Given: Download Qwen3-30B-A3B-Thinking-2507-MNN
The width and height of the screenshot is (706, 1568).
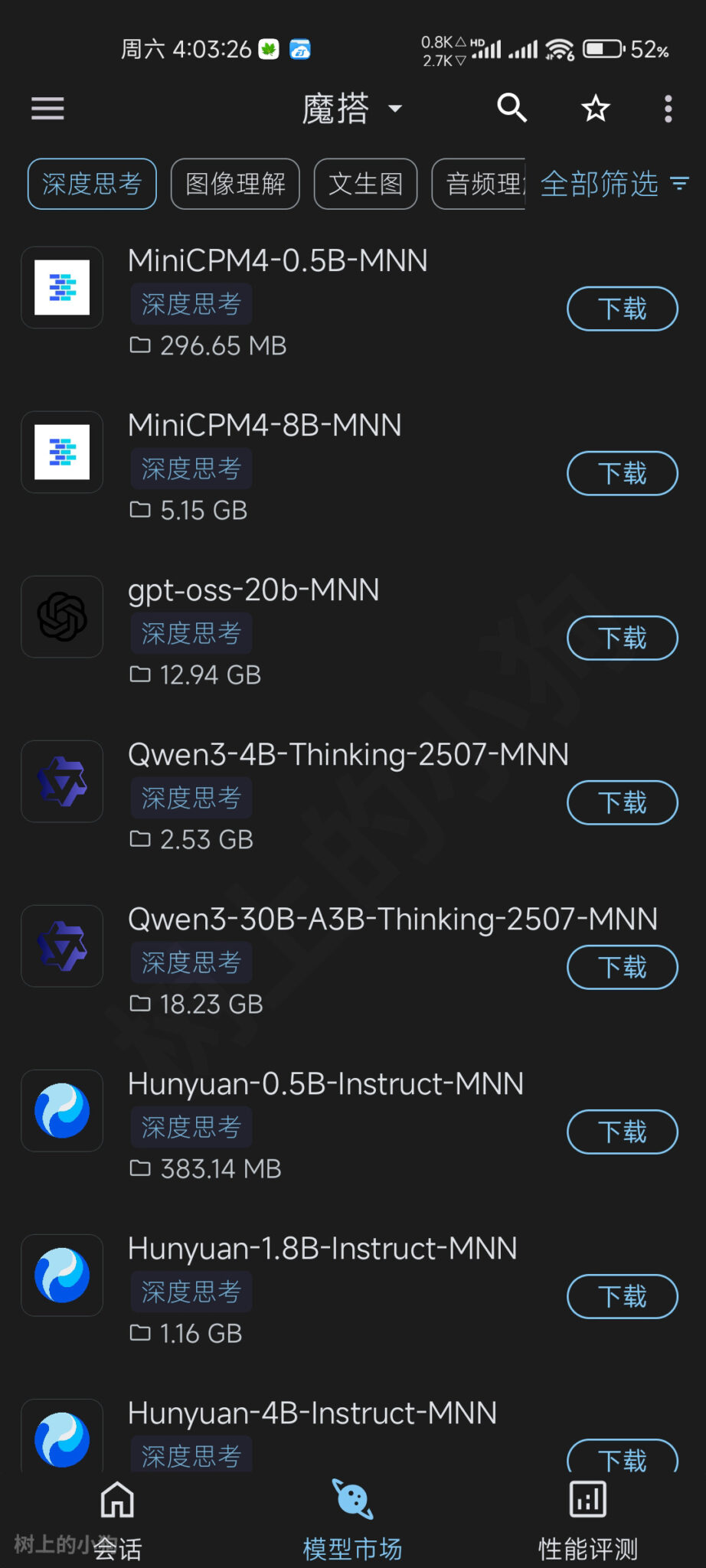Looking at the screenshot, I should pos(622,967).
